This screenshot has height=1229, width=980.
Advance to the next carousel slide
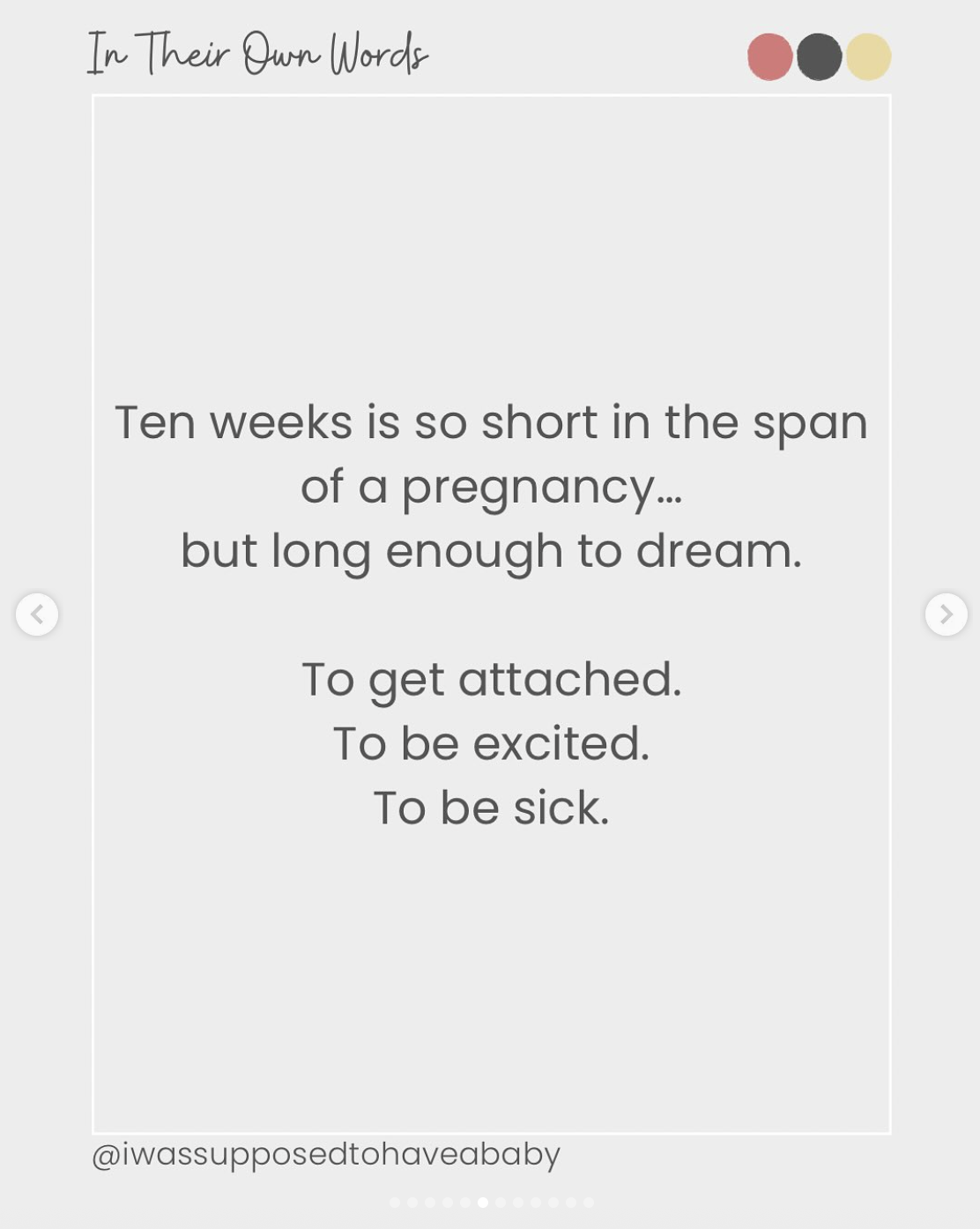(x=946, y=614)
